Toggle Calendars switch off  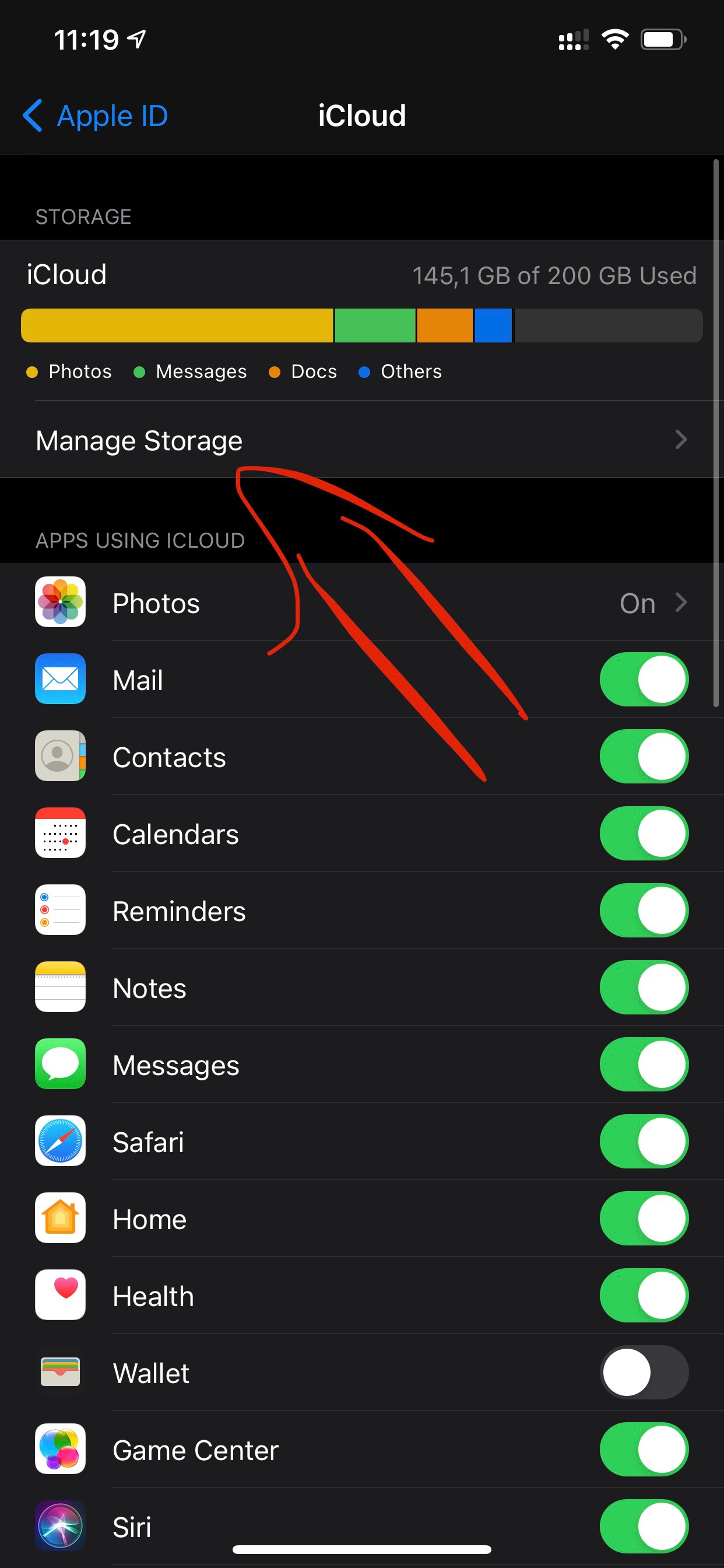[643, 834]
